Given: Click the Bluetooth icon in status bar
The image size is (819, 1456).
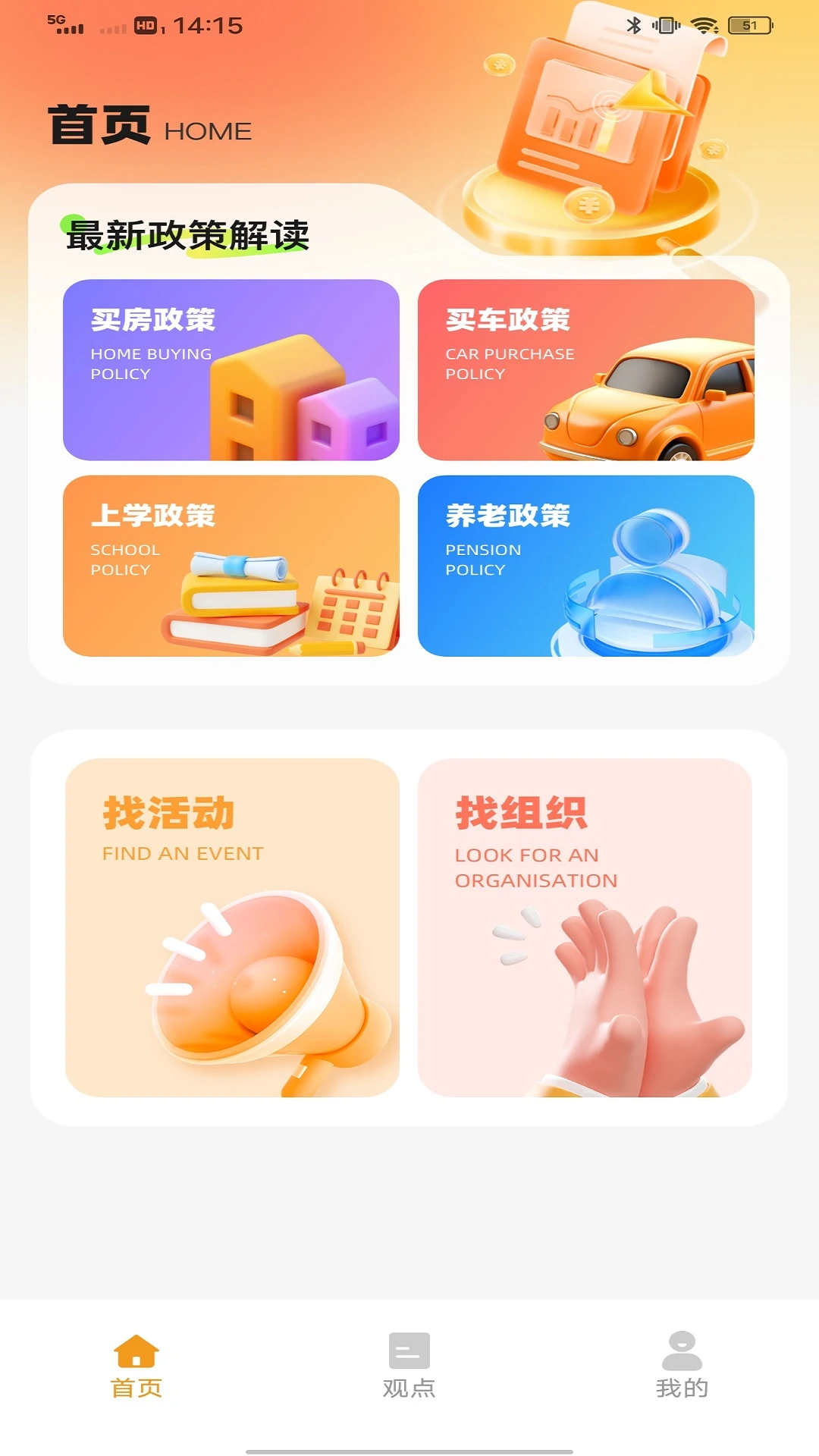Looking at the screenshot, I should click(632, 24).
